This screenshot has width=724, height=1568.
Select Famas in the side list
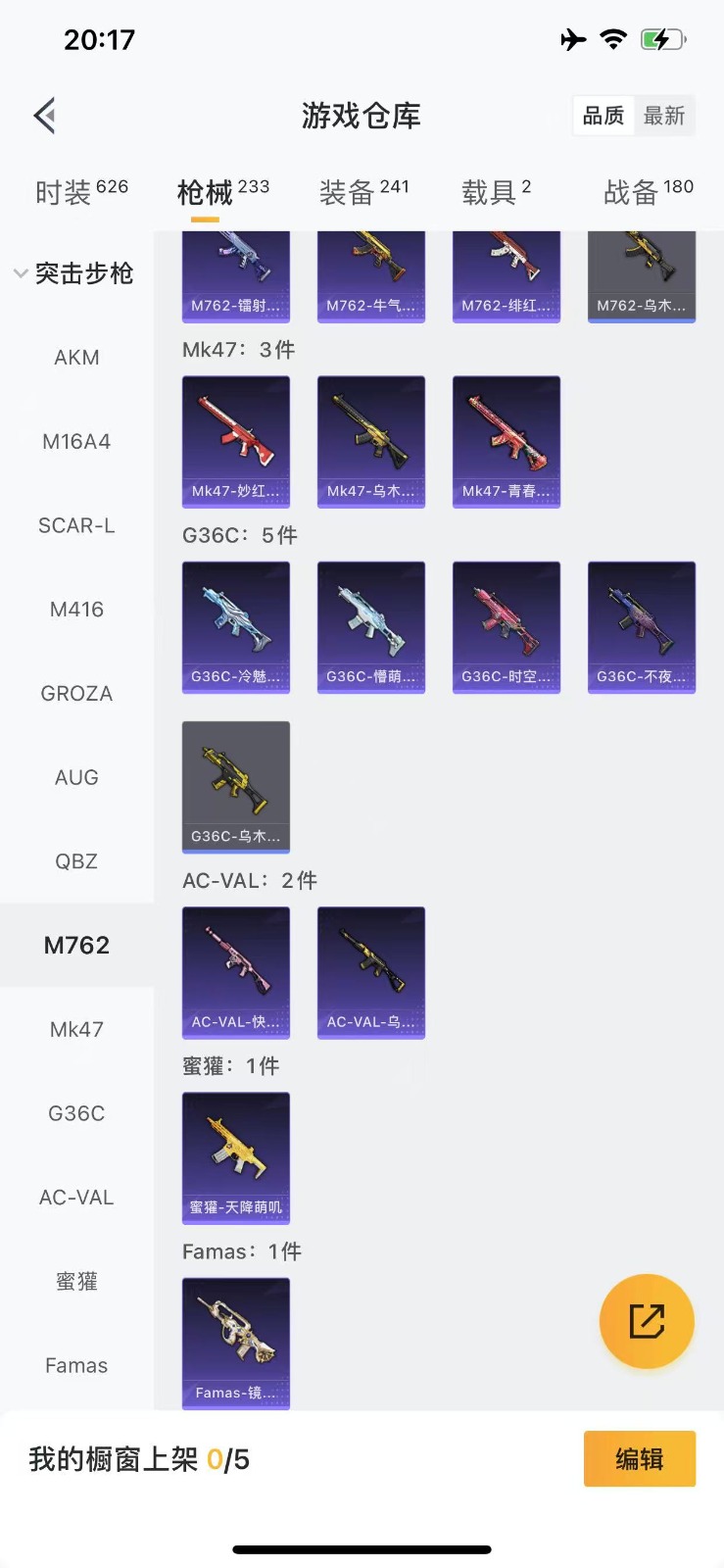pos(76,1365)
